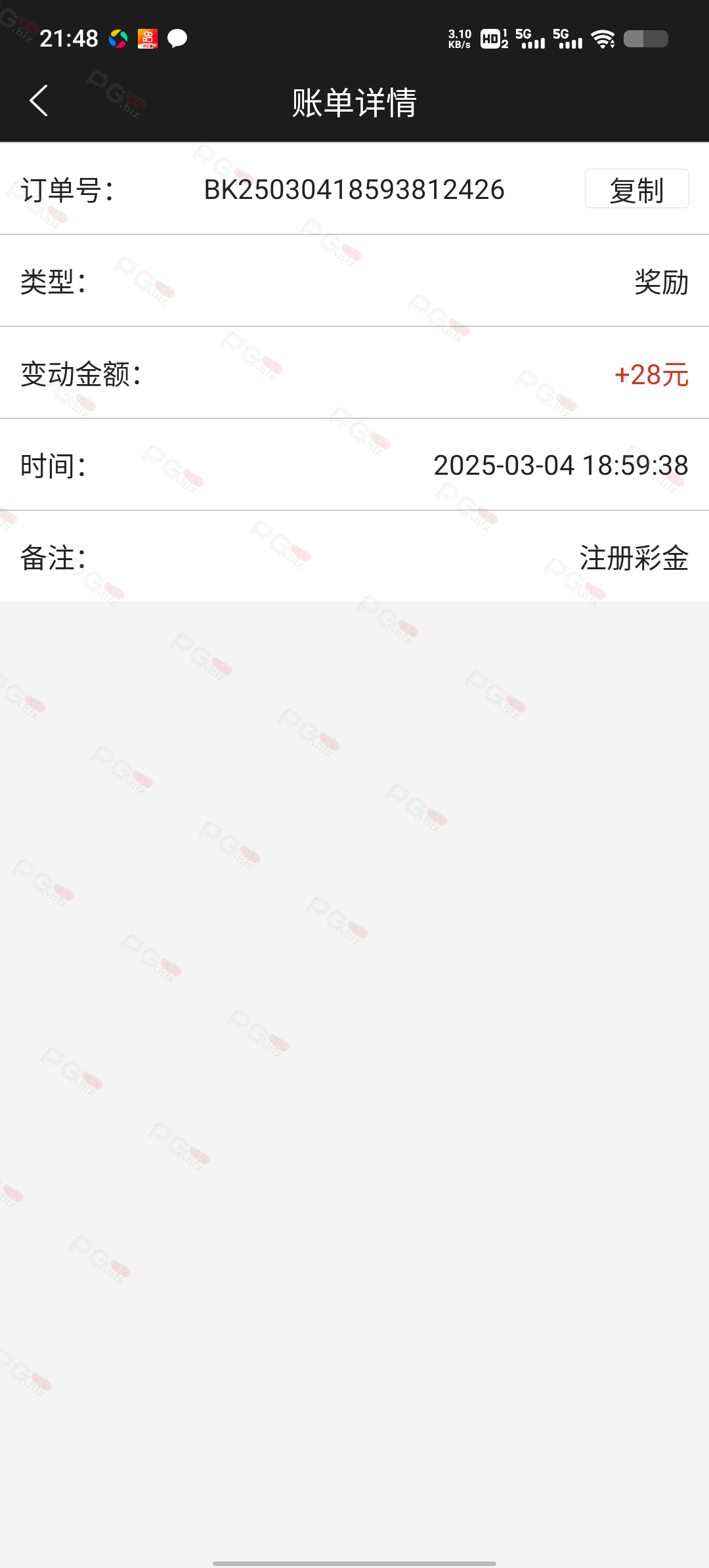Tap 复制 to copy the order number

tap(637, 189)
